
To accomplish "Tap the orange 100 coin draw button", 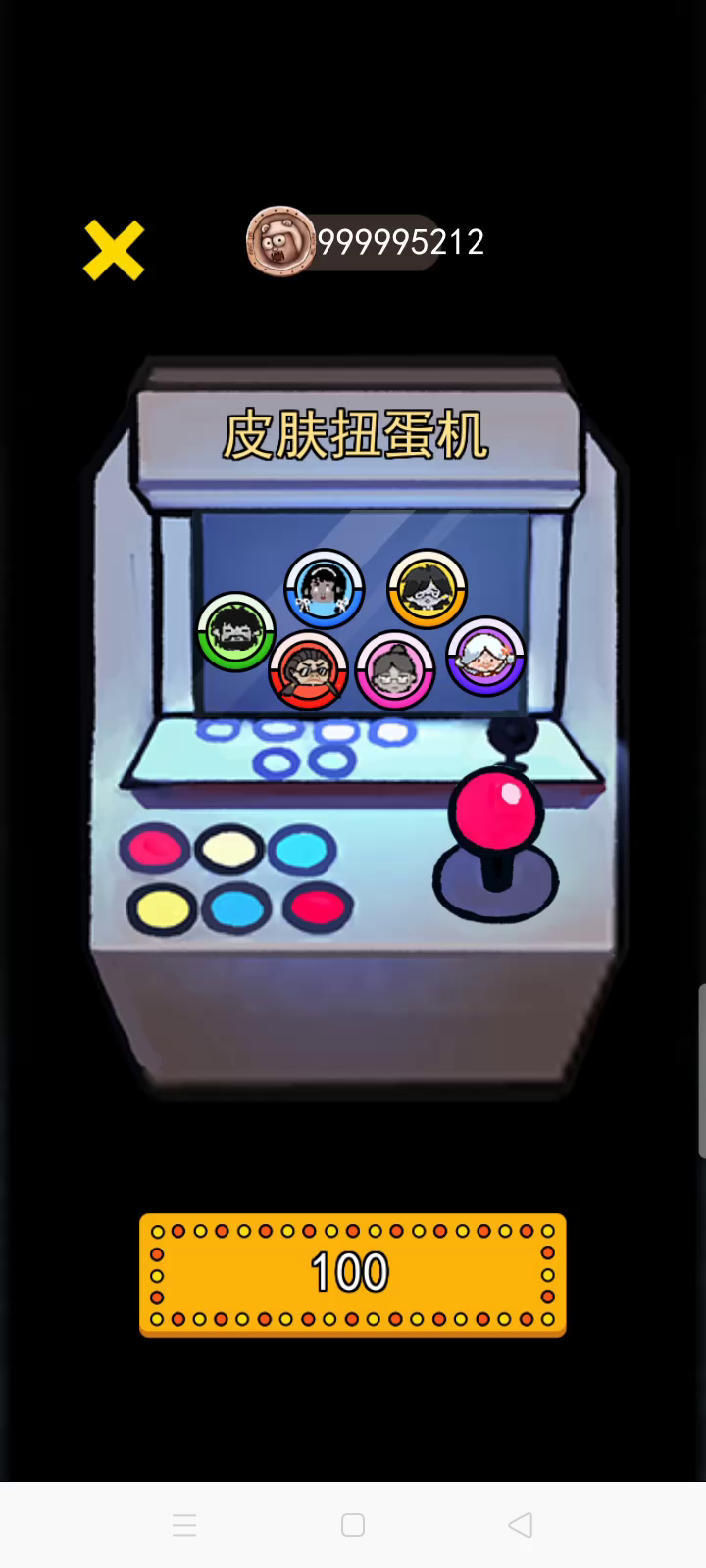I will [x=352, y=1274].
